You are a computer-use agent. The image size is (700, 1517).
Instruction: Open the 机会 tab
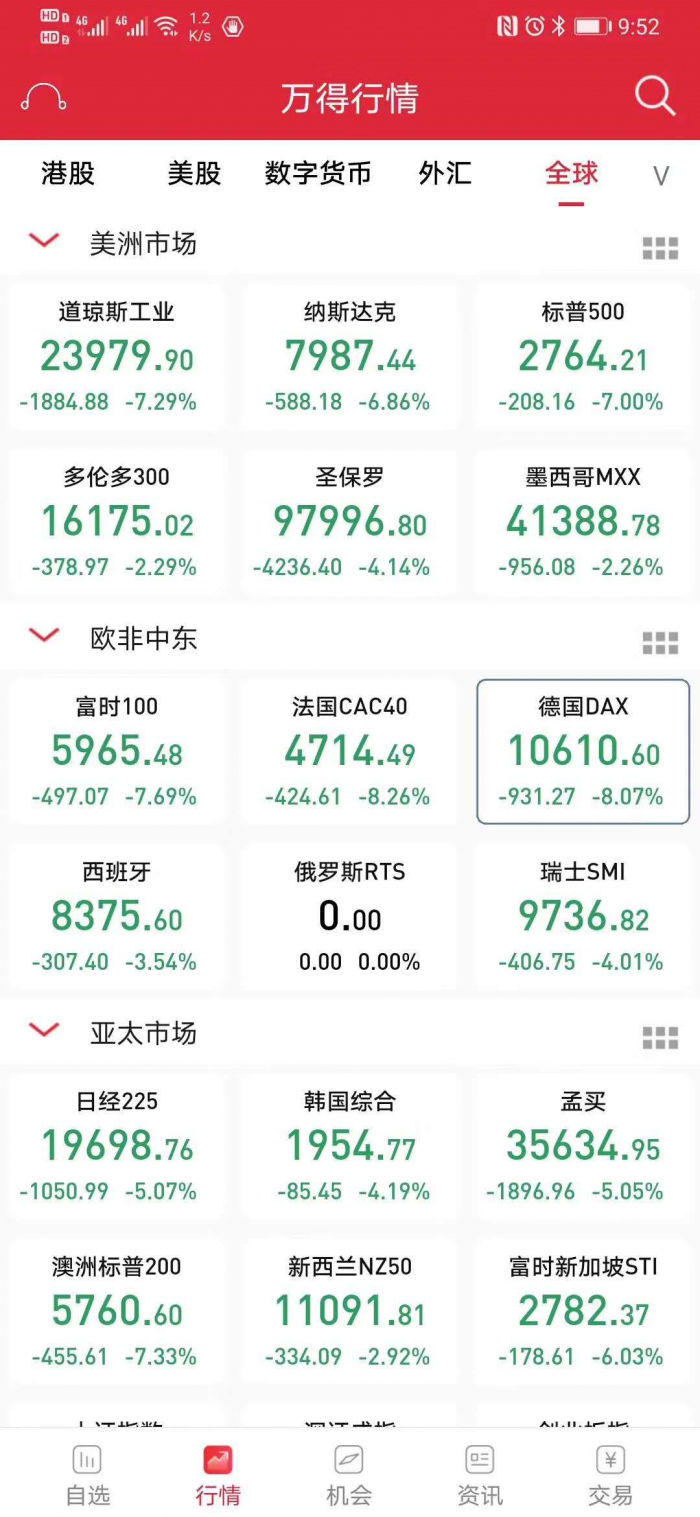point(349,1474)
